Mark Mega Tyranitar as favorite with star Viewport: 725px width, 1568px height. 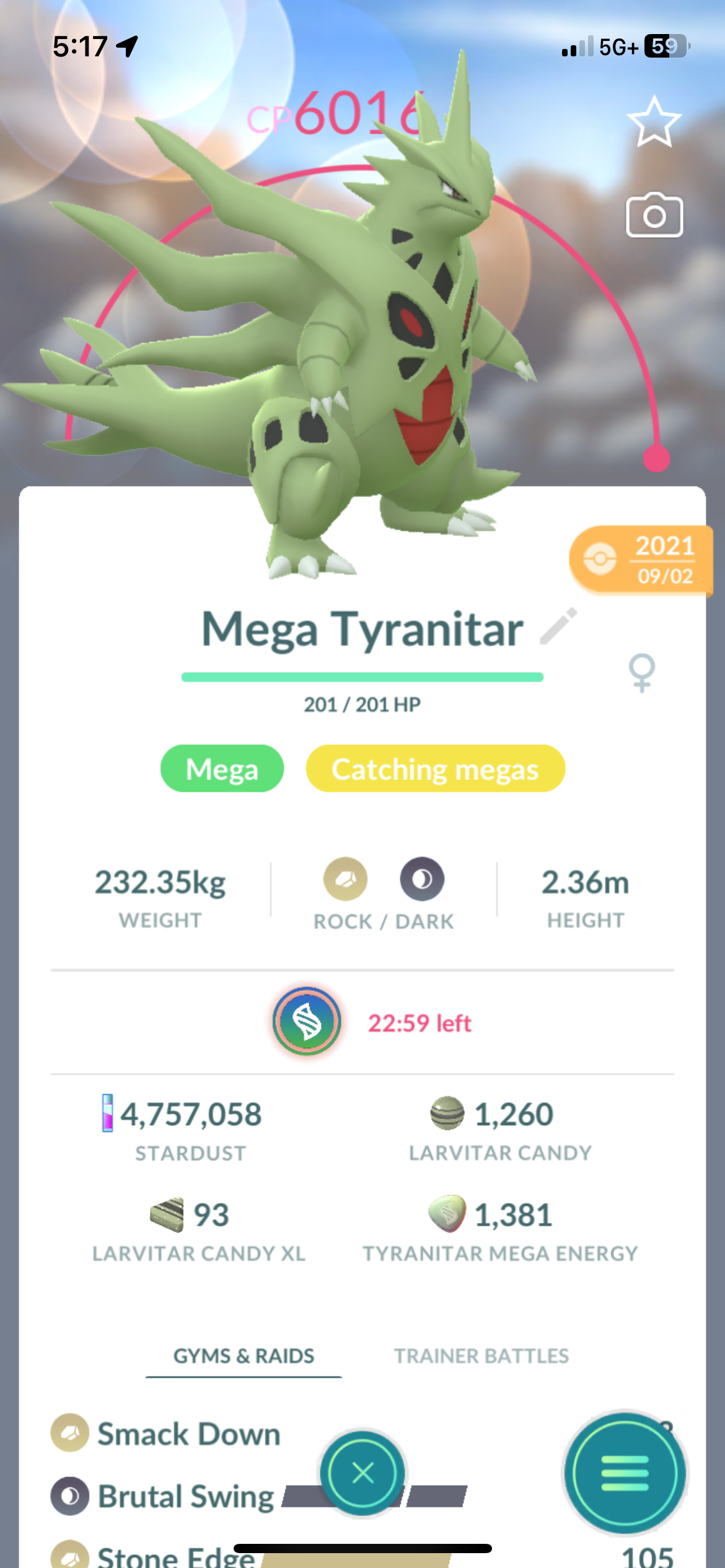click(654, 121)
